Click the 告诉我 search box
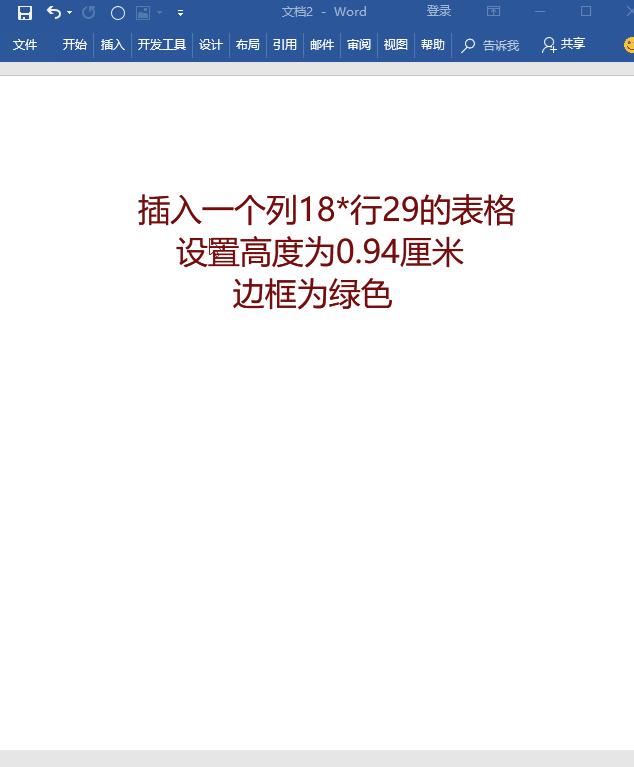The height and width of the screenshot is (767, 634). [x=491, y=45]
